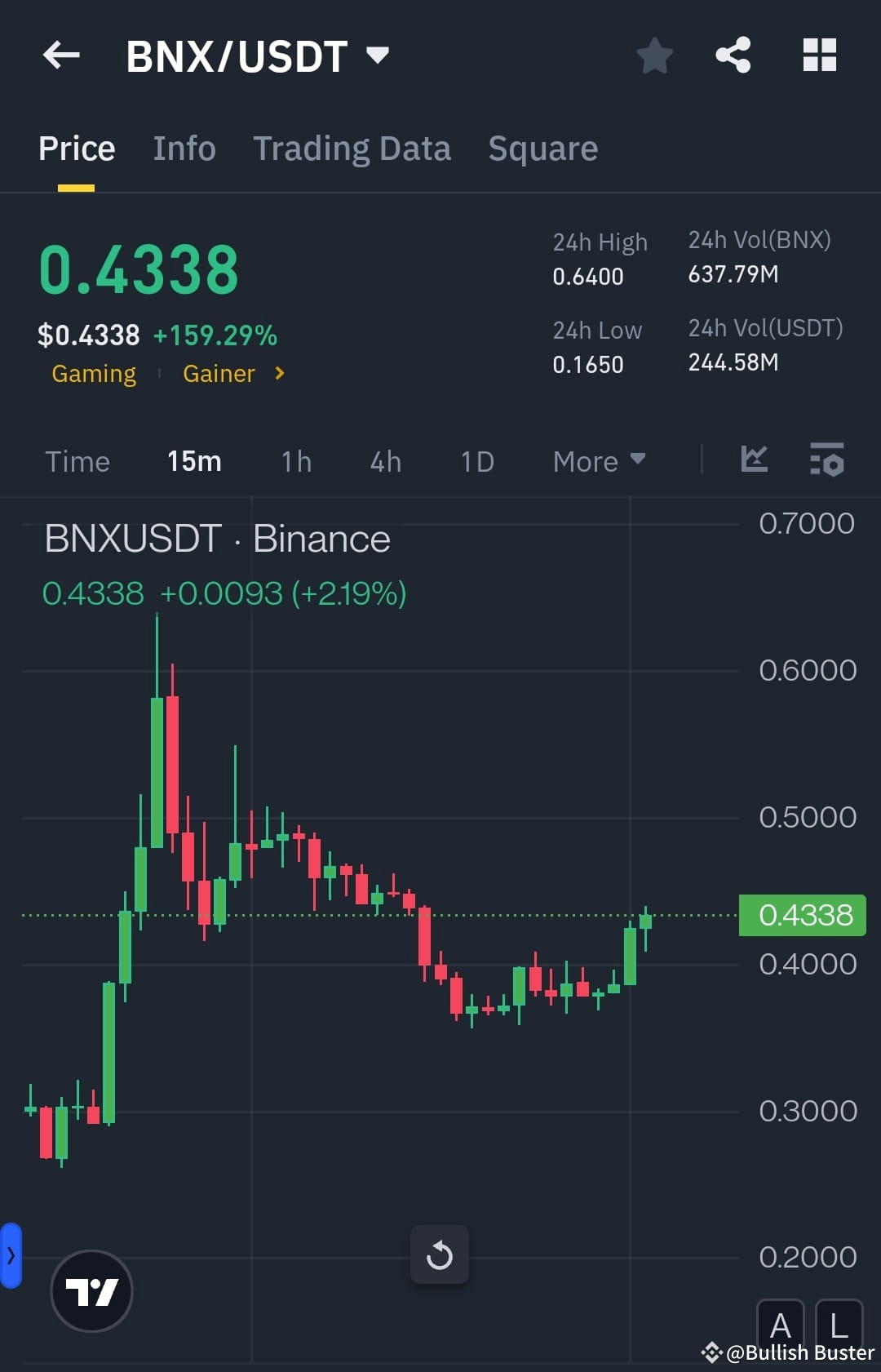
Task: Expand the More timeframe dropdown
Action: (598, 460)
